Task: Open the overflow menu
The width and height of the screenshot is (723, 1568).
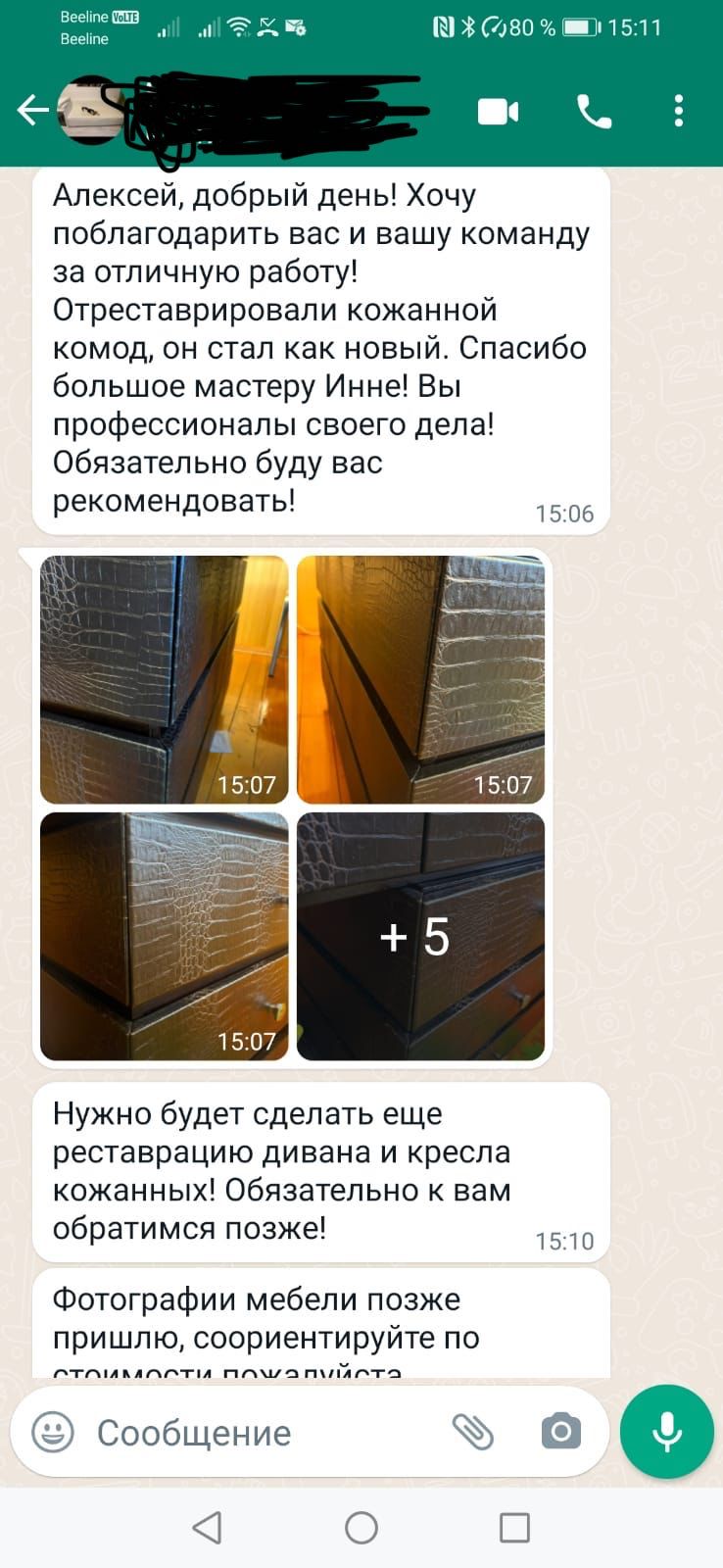Action: tap(679, 111)
